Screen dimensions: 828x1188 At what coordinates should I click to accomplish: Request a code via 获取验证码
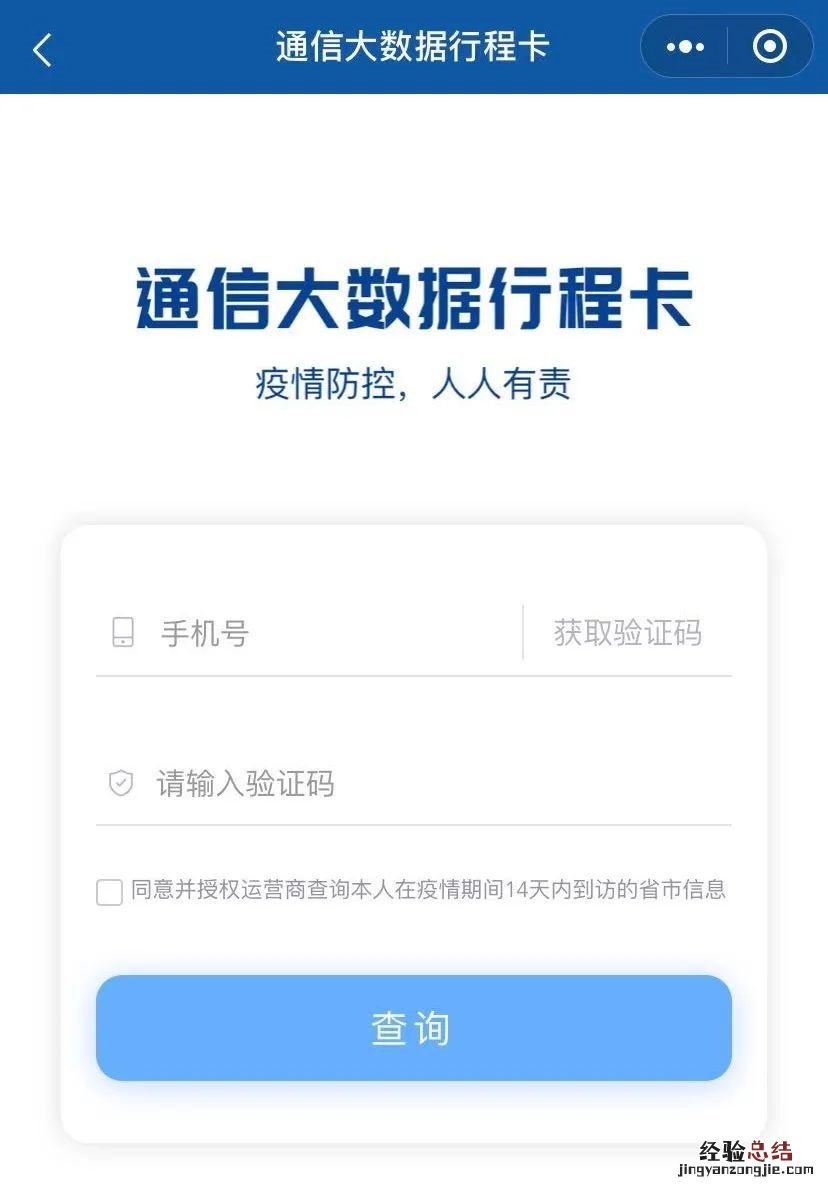[628, 633]
